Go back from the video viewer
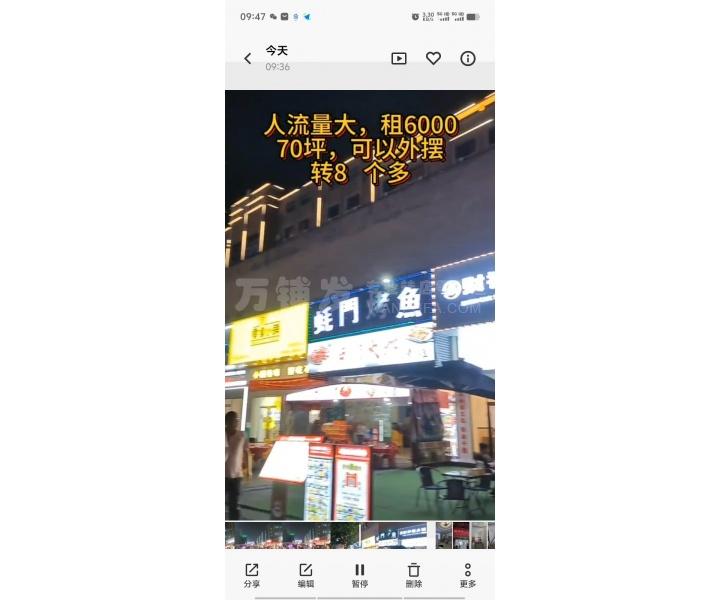720x600 pixels. [248, 59]
